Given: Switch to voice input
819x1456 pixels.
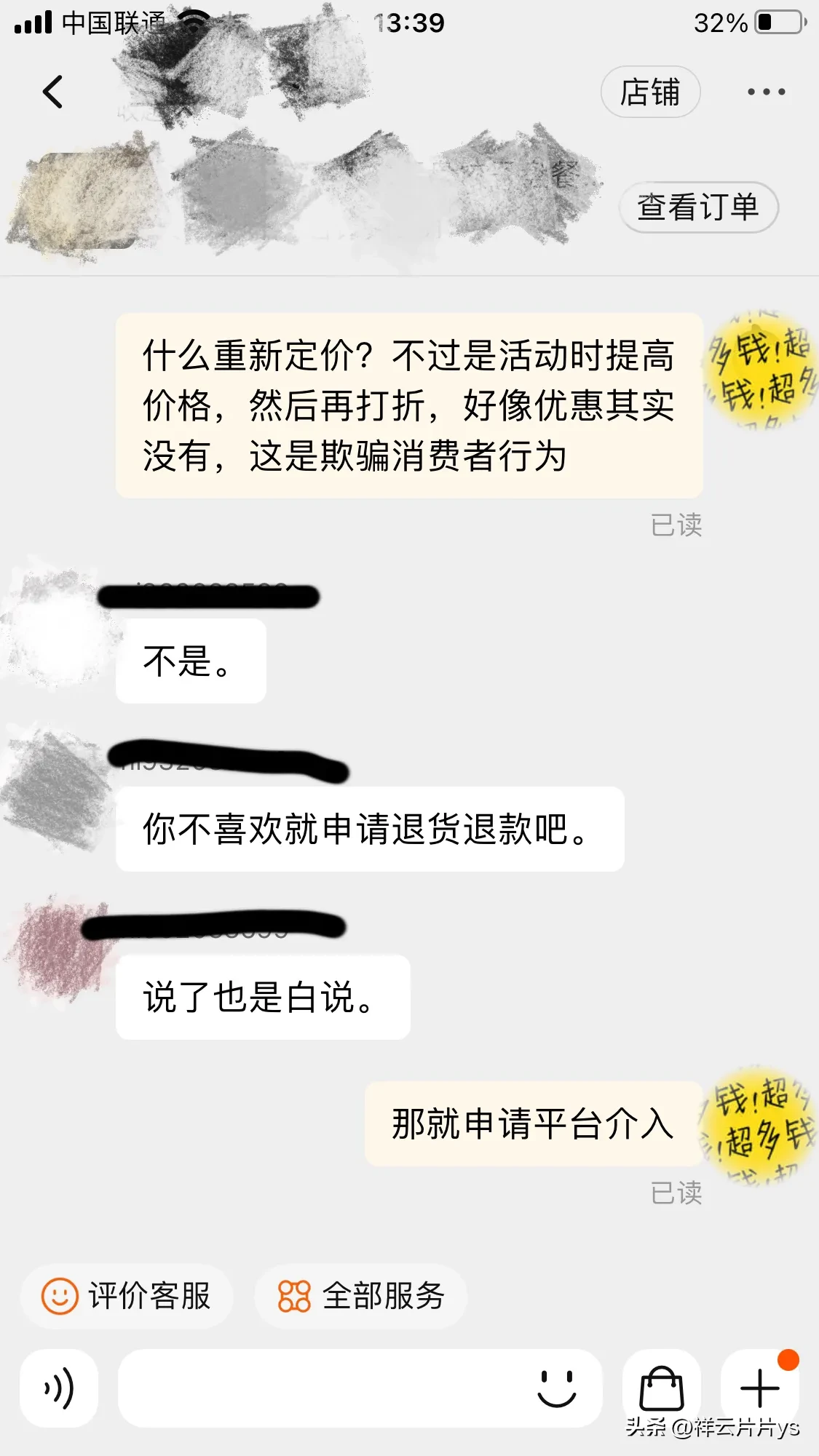Looking at the screenshot, I should 59,1388.
